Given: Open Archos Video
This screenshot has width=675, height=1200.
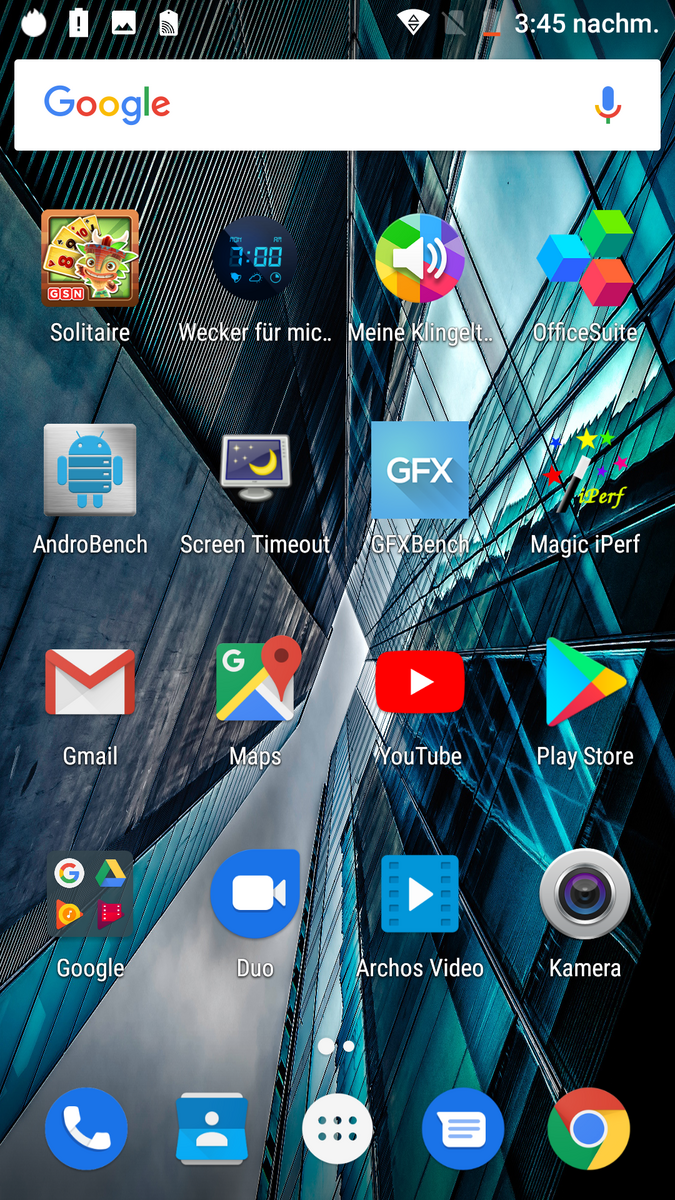Looking at the screenshot, I should coord(420,894).
